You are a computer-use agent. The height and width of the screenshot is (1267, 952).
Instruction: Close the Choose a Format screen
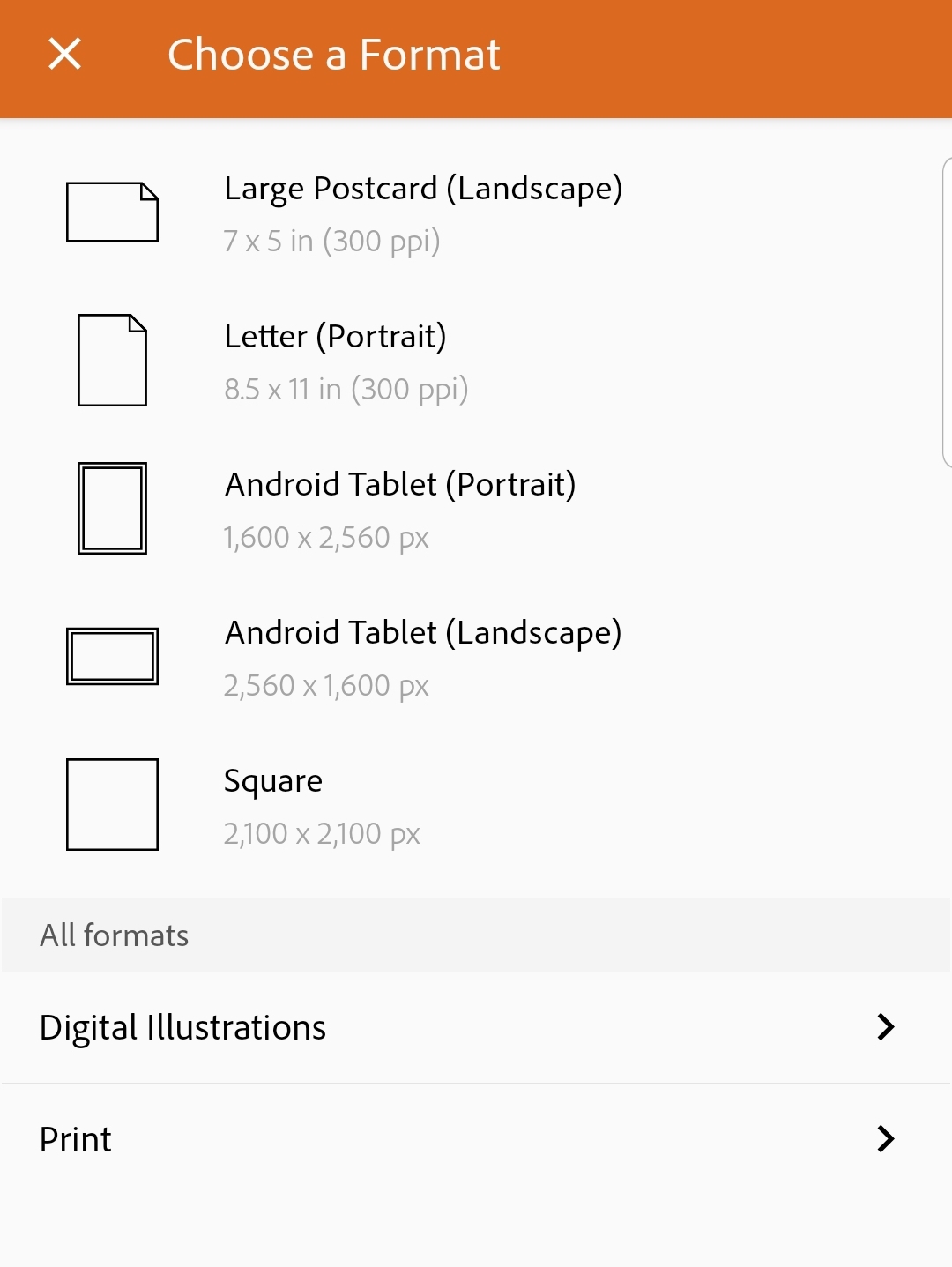pos(64,54)
